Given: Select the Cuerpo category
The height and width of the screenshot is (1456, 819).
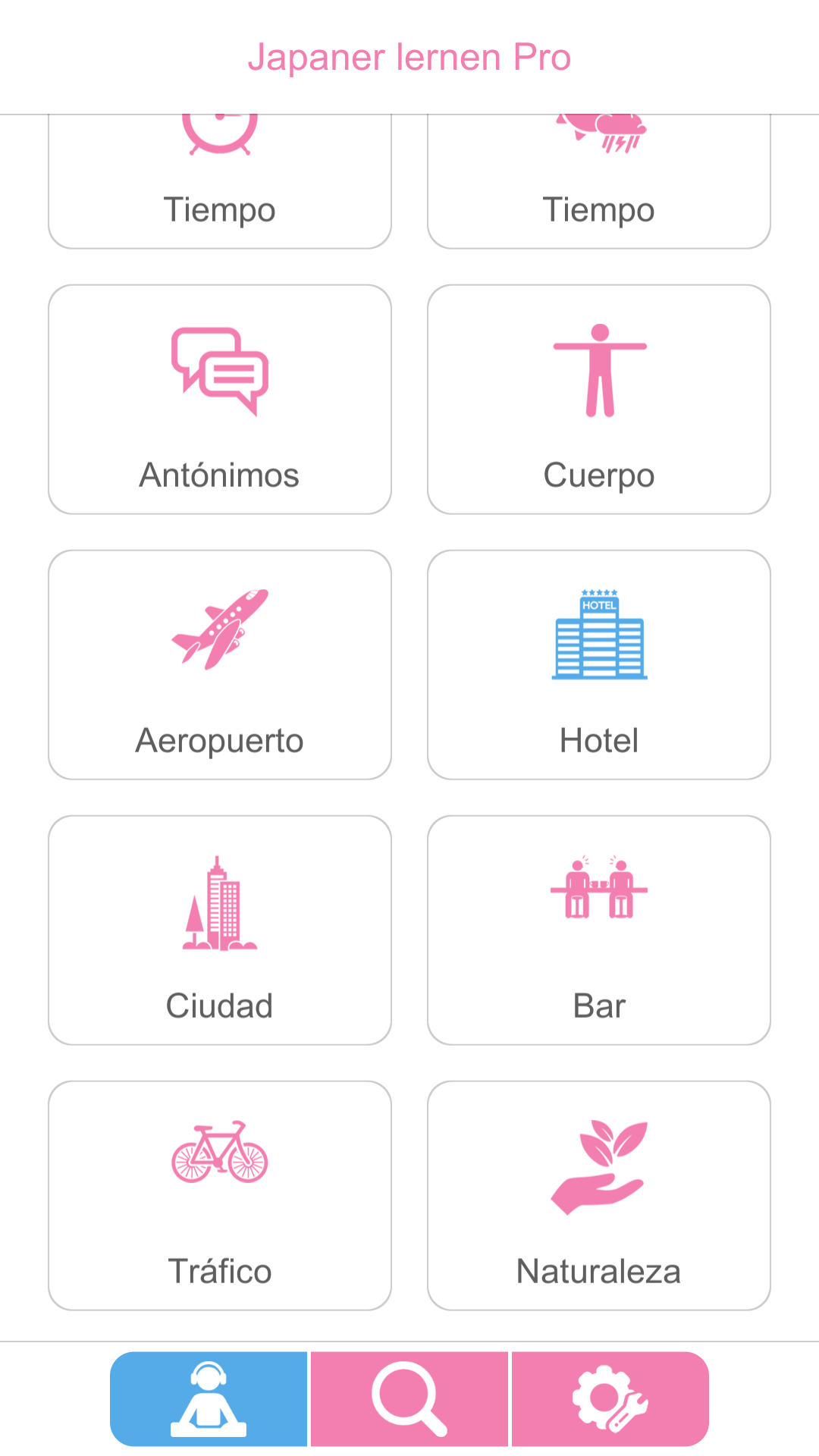Looking at the screenshot, I should (x=599, y=400).
